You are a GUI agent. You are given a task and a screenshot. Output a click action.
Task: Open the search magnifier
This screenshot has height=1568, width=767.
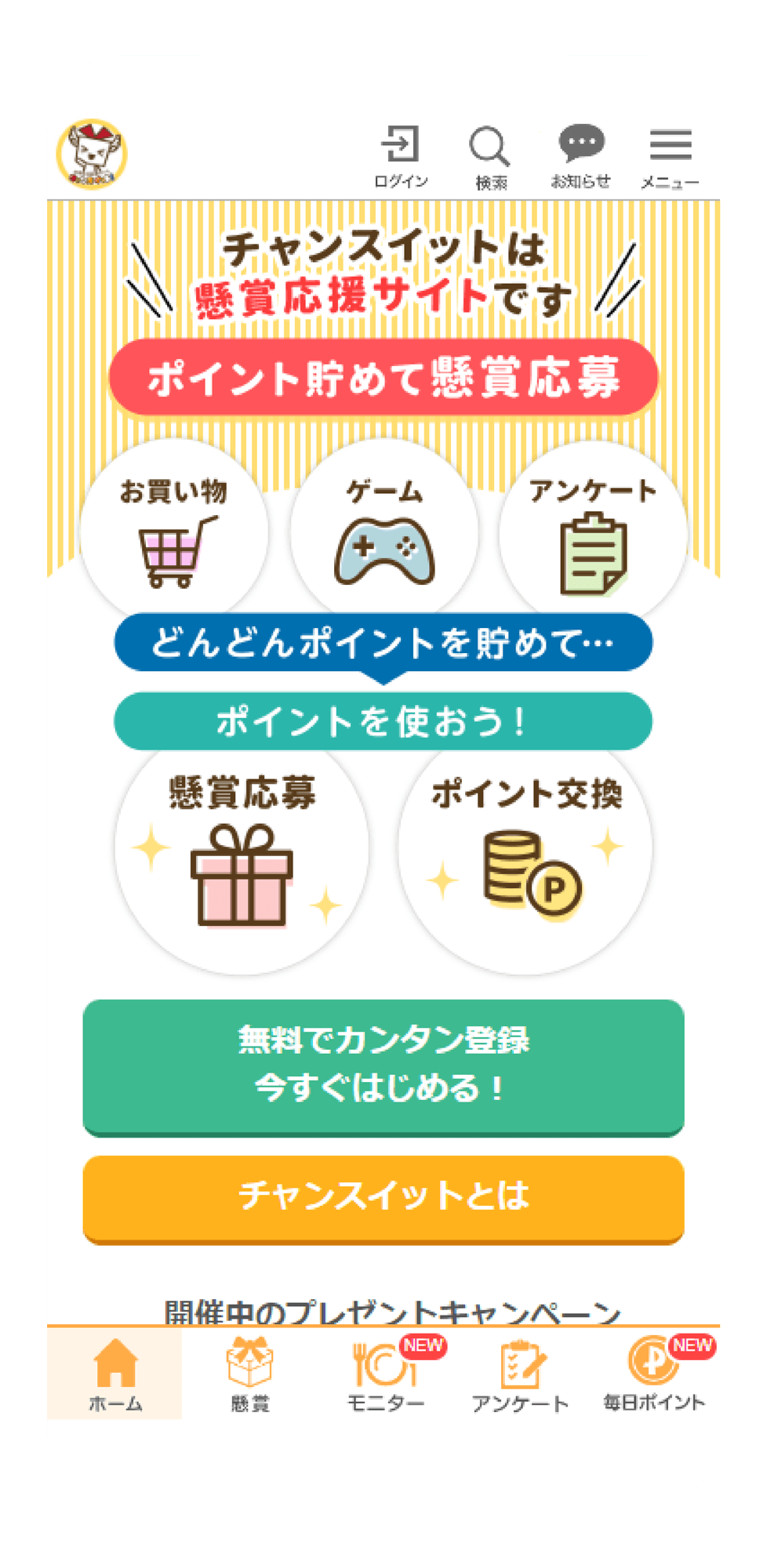[x=490, y=156]
